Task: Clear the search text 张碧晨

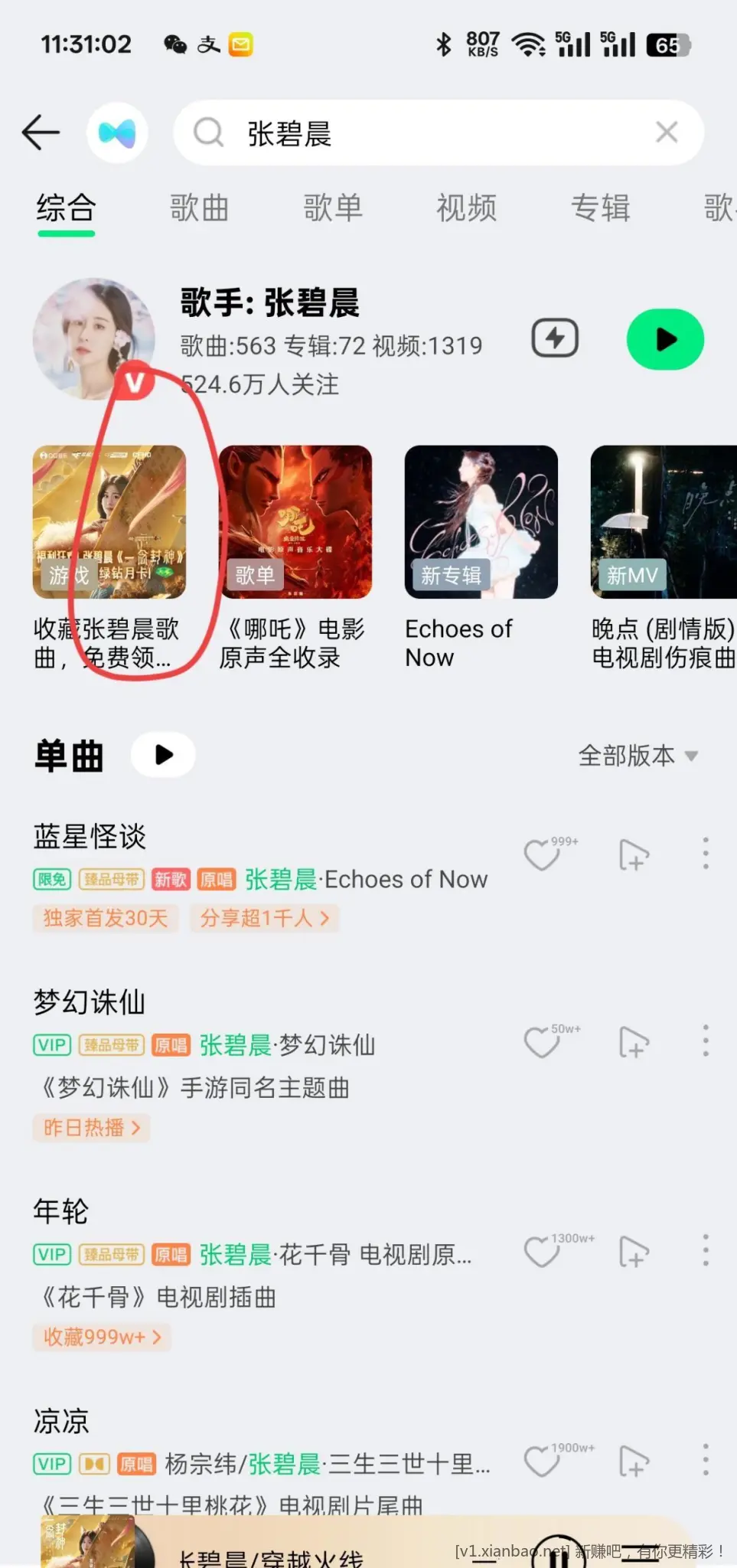Action: [x=667, y=132]
